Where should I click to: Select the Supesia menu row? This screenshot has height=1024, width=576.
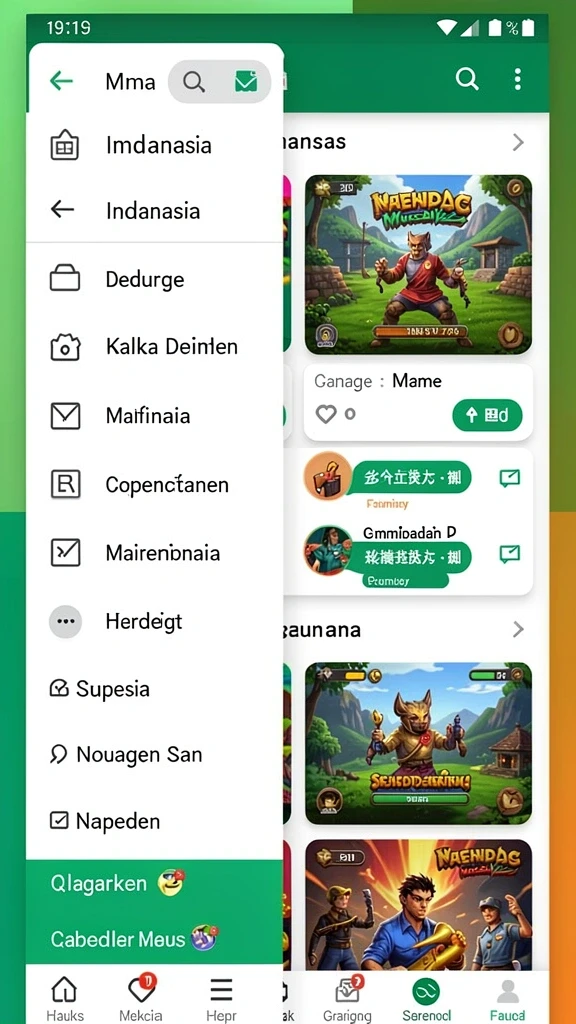(x=155, y=689)
